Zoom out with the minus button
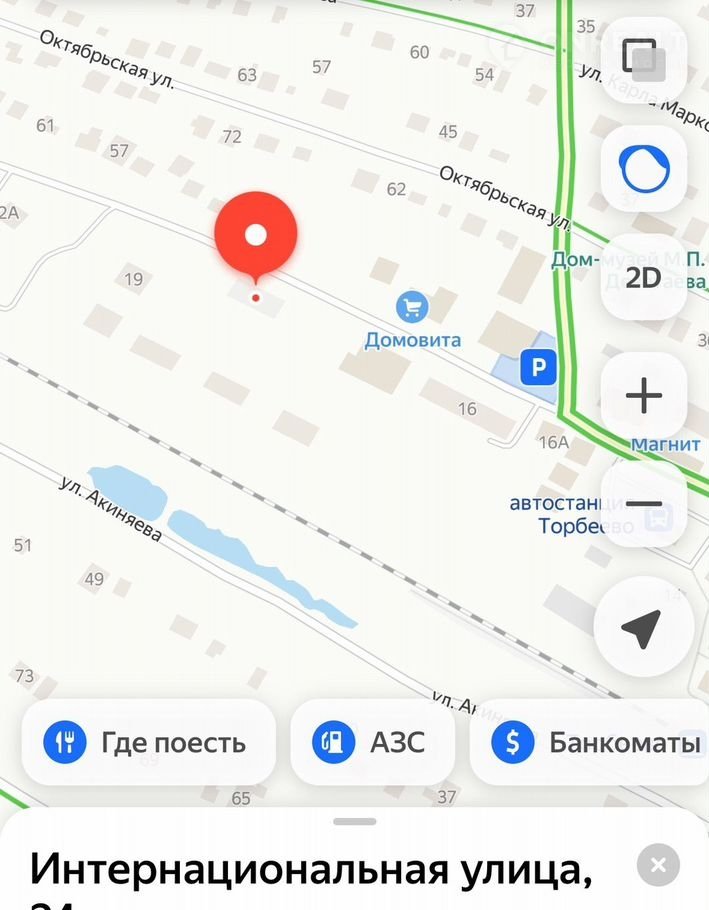The height and width of the screenshot is (910, 709). 643,505
